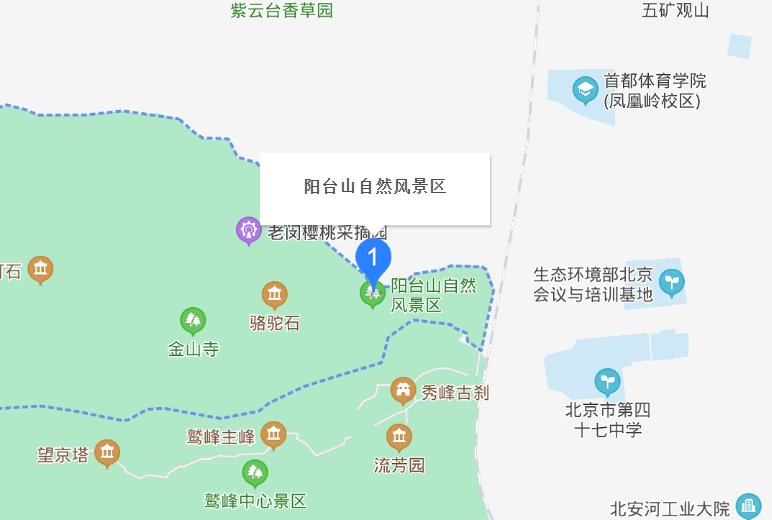Tap the 老闵樱桃采摘园 map marker
The width and height of the screenshot is (772, 520).
(248, 232)
